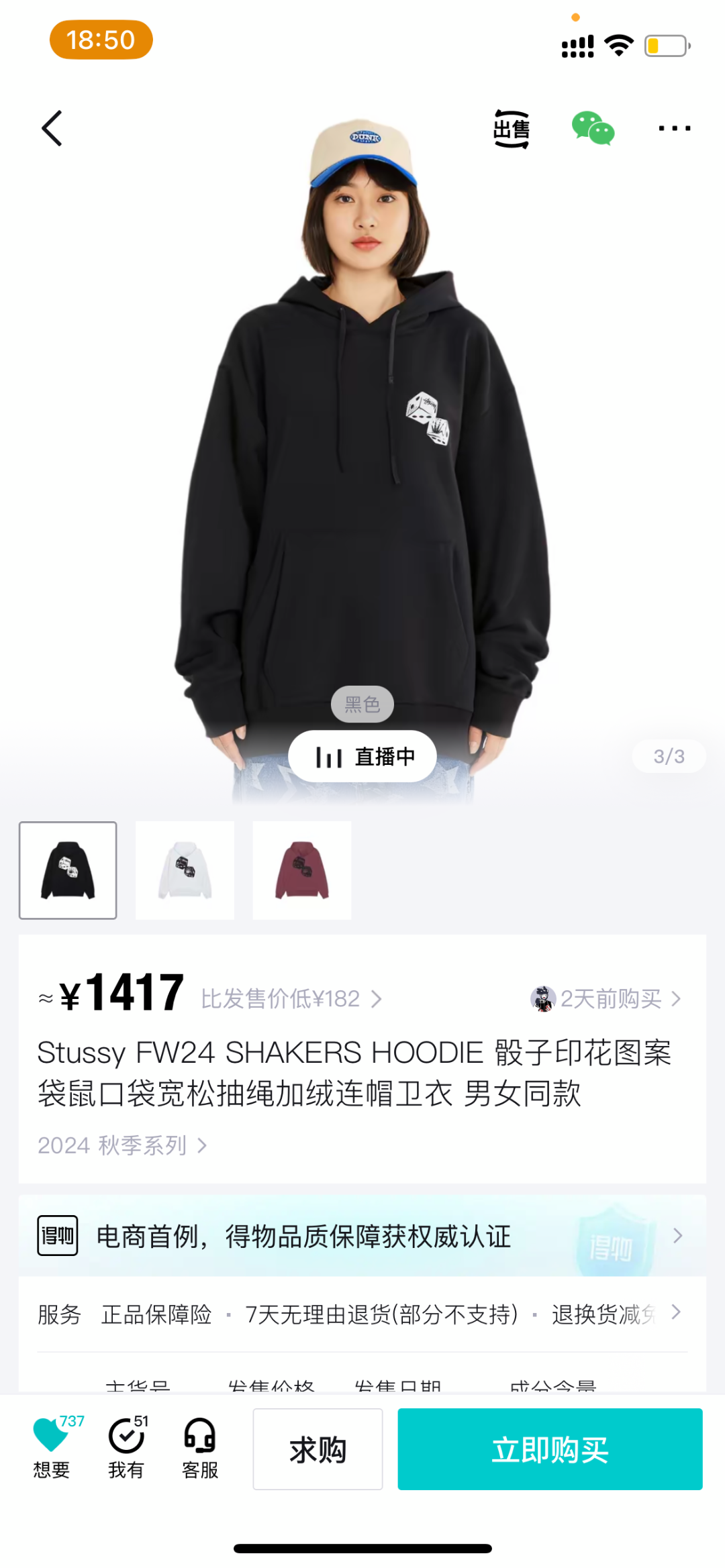Tap the 想要 heart to favorite
The width and height of the screenshot is (725, 1568).
[51, 1447]
